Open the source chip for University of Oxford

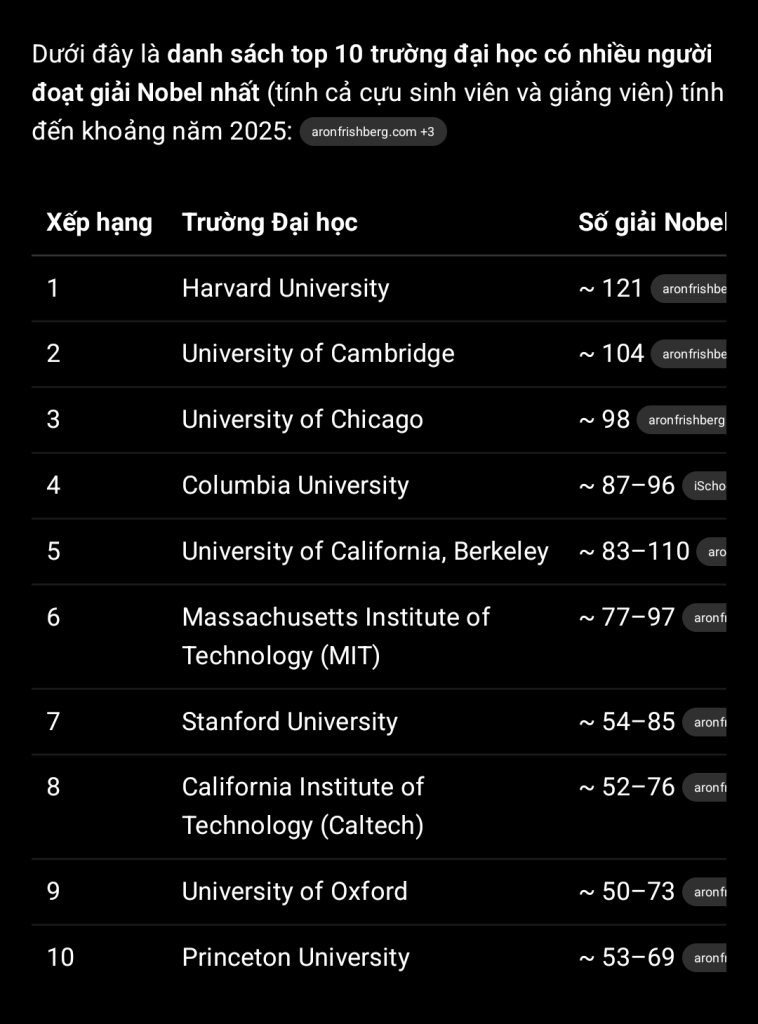[x=705, y=892]
